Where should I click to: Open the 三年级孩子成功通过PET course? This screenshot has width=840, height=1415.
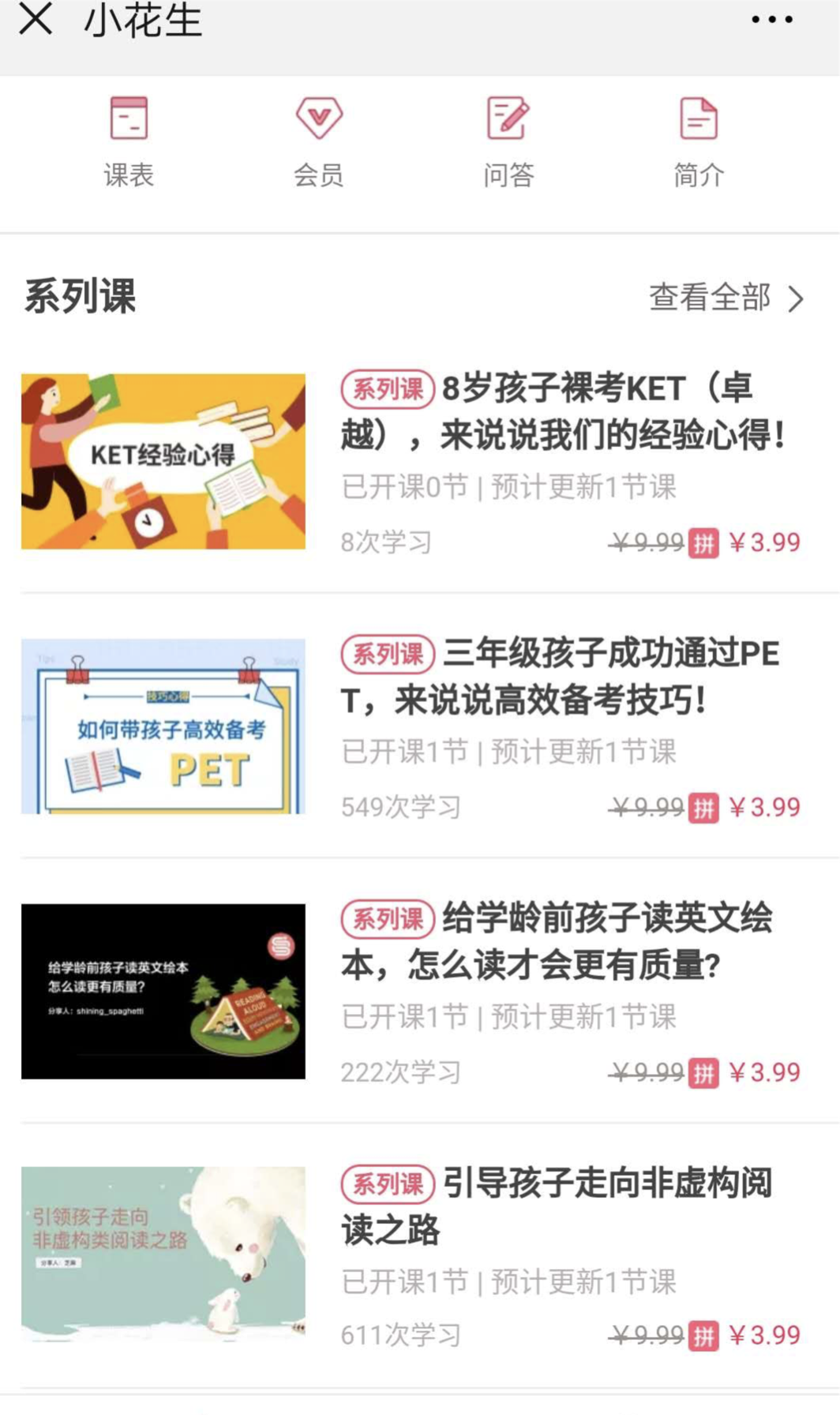420,726
